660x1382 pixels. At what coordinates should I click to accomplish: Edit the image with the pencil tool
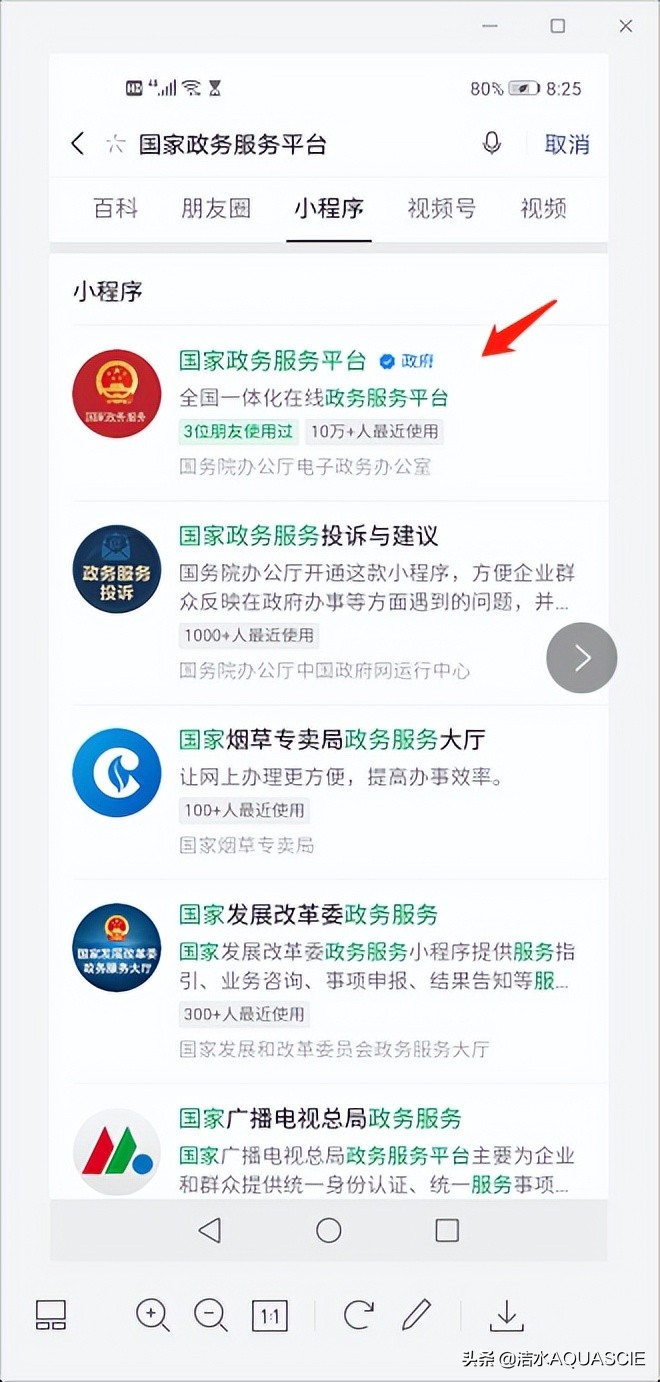tap(417, 1315)
